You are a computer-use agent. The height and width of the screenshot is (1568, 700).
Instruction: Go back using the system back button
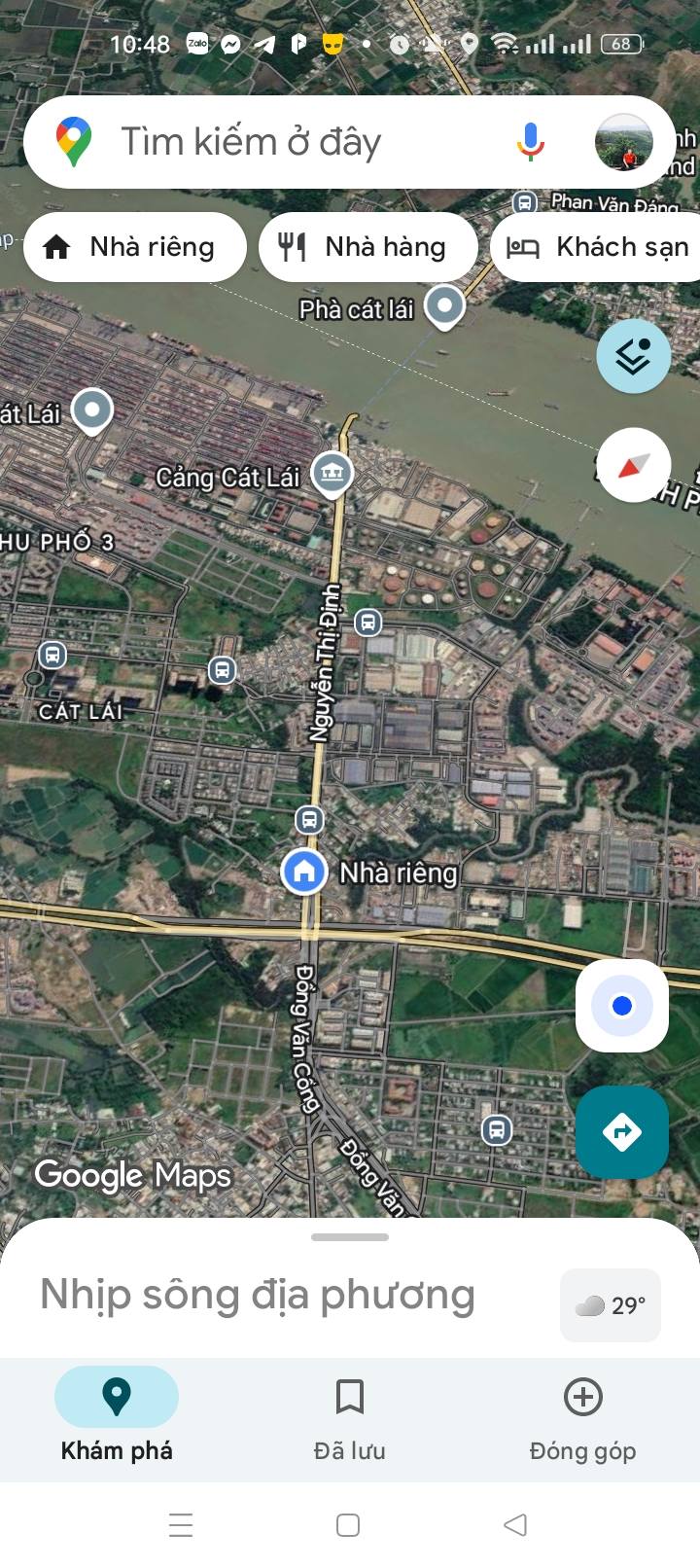pos(516,1524)
